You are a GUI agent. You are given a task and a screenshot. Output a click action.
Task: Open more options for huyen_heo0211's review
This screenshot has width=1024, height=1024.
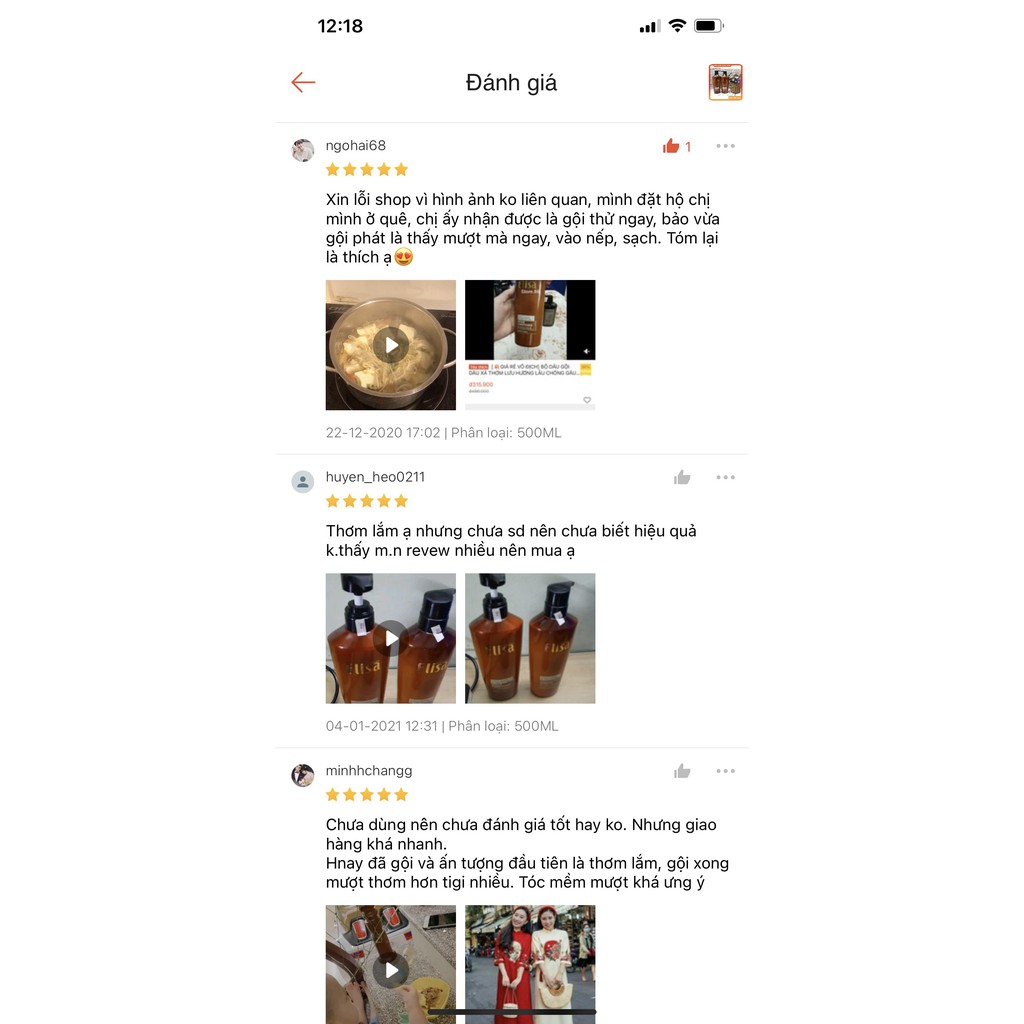pyautogui.click(x=725, y=478)
